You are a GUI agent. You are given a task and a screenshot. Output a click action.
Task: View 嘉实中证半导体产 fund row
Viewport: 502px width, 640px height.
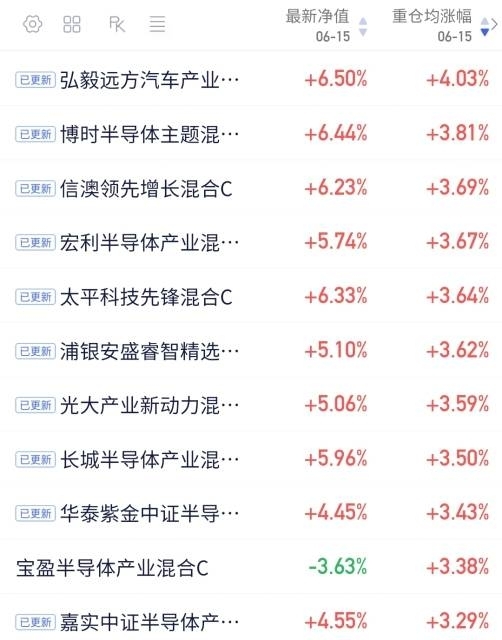[x=251, y=620]
